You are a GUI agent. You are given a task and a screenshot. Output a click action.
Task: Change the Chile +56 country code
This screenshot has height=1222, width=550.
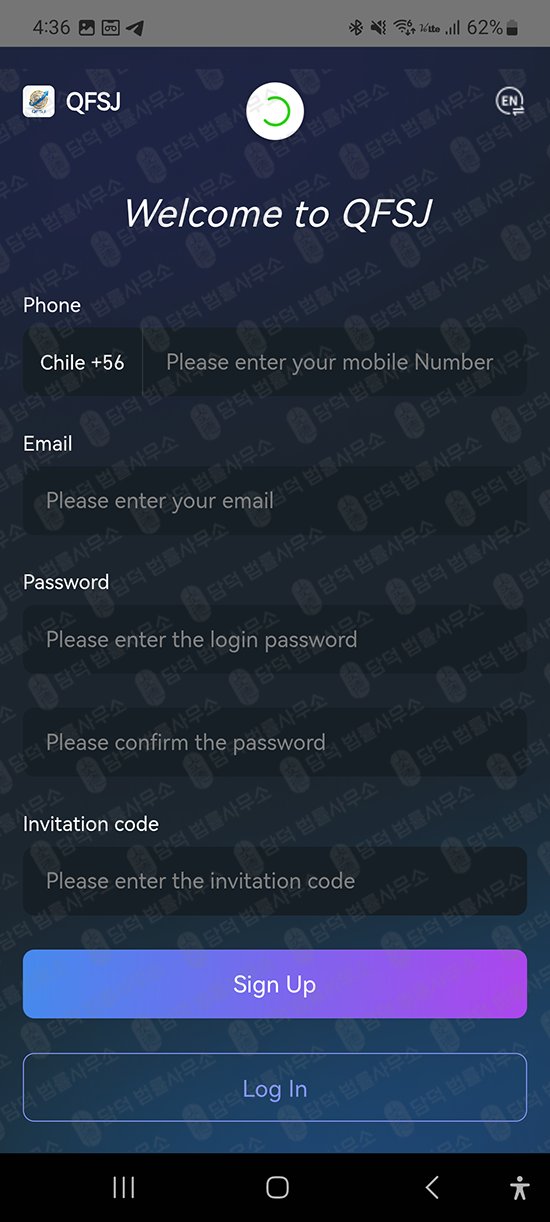point(82,362)
